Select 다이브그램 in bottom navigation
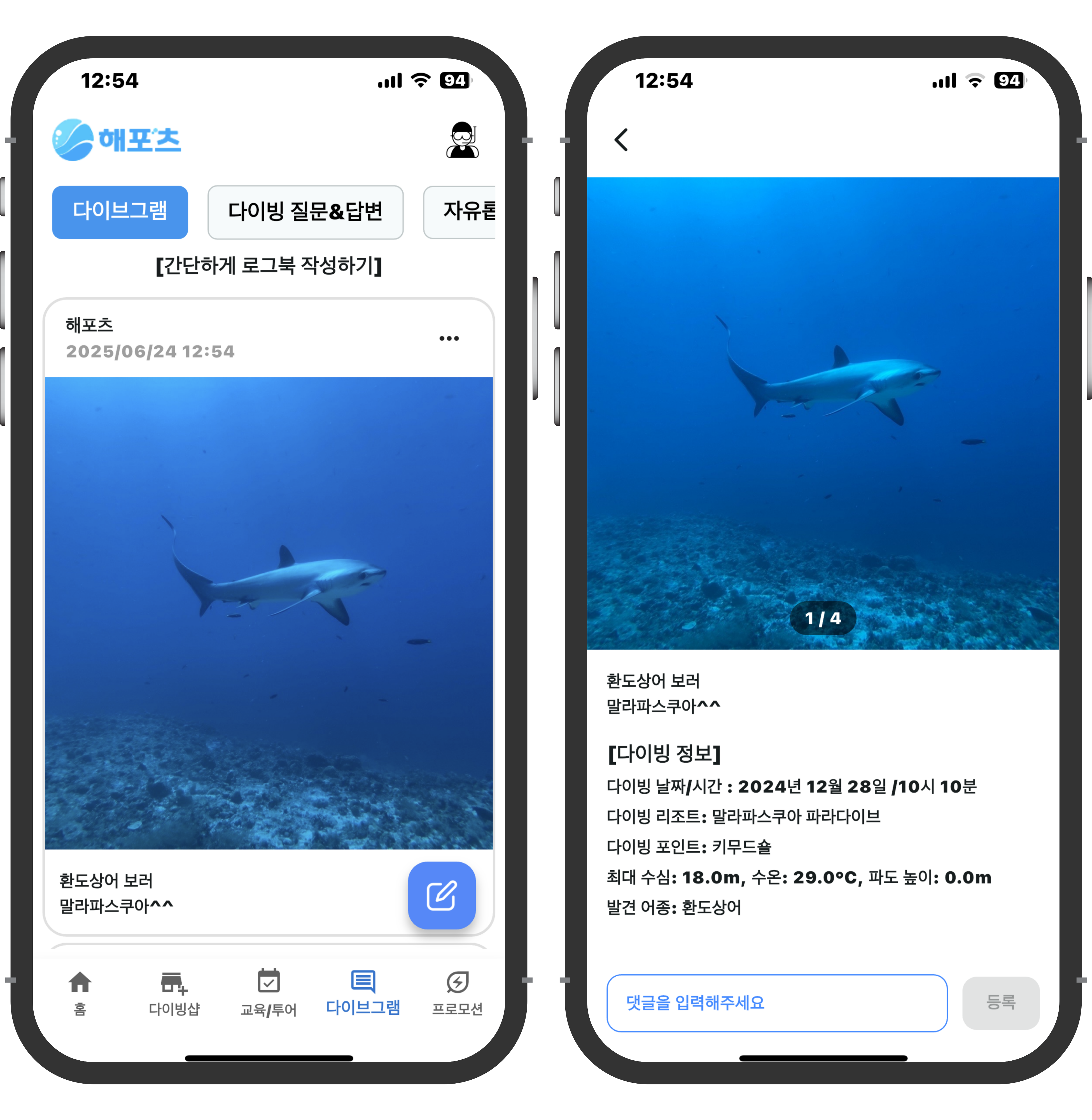Screen dimensions: 1092x1120 pyautogui.click(x=363, y=993)
